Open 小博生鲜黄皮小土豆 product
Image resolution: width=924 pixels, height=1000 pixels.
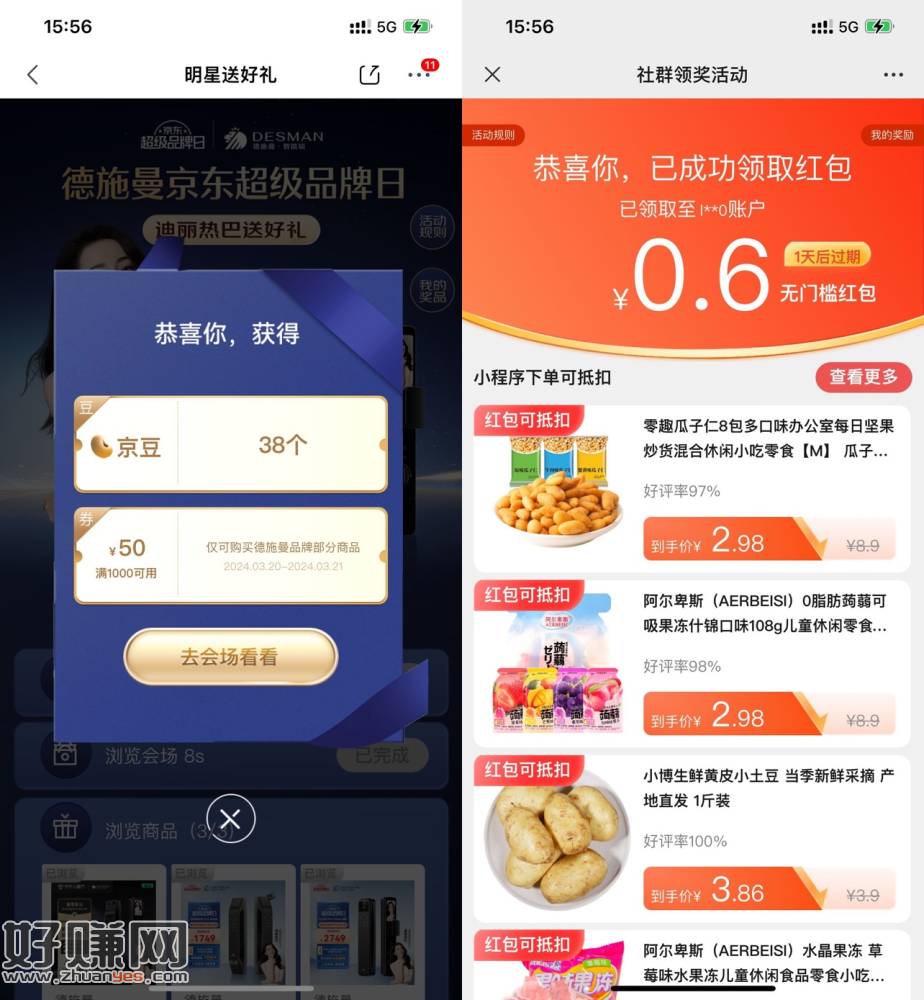692,838
